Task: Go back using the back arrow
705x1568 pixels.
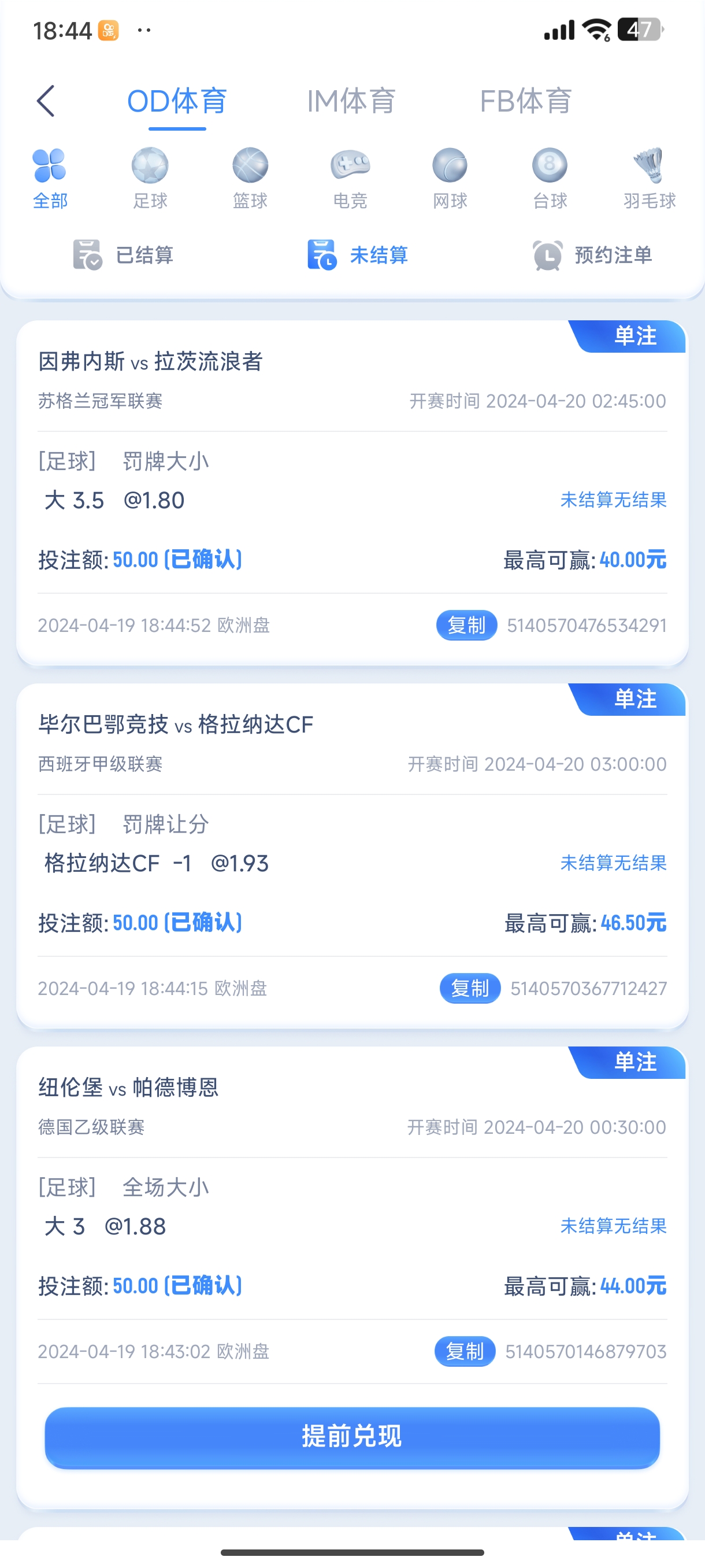Action: tap(46, 101)
